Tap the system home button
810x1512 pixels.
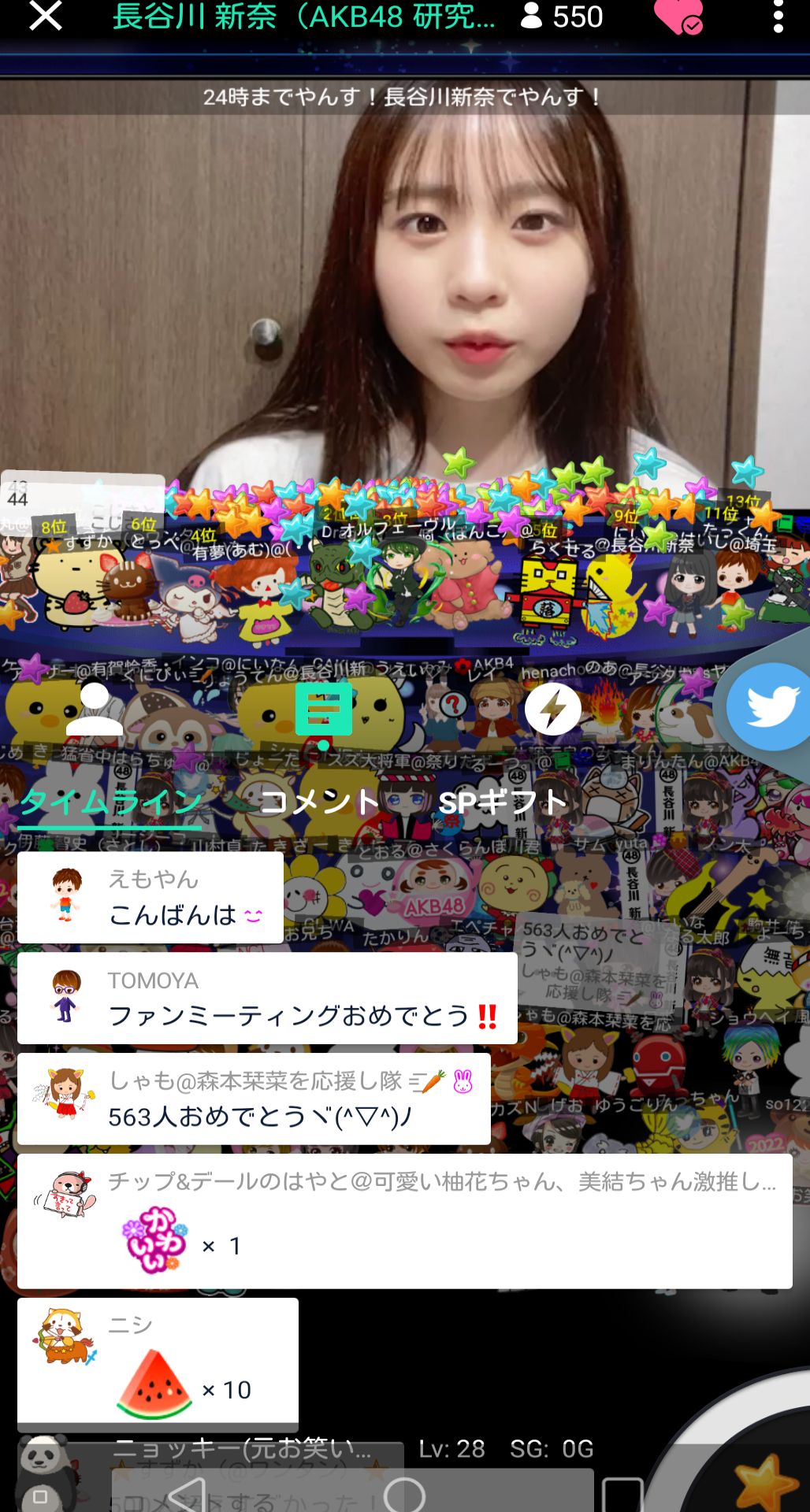[404, 1494]
